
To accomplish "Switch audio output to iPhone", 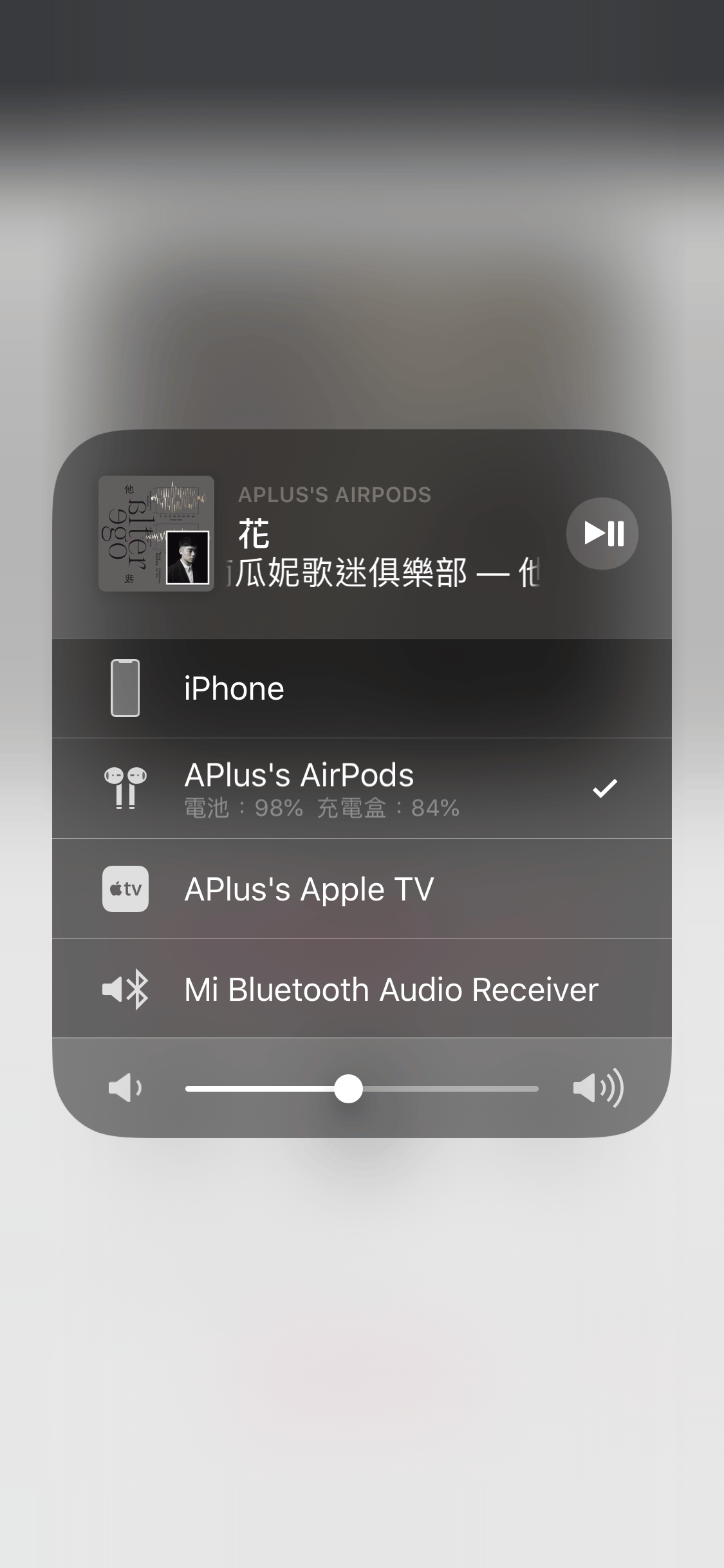I will 362,688.
